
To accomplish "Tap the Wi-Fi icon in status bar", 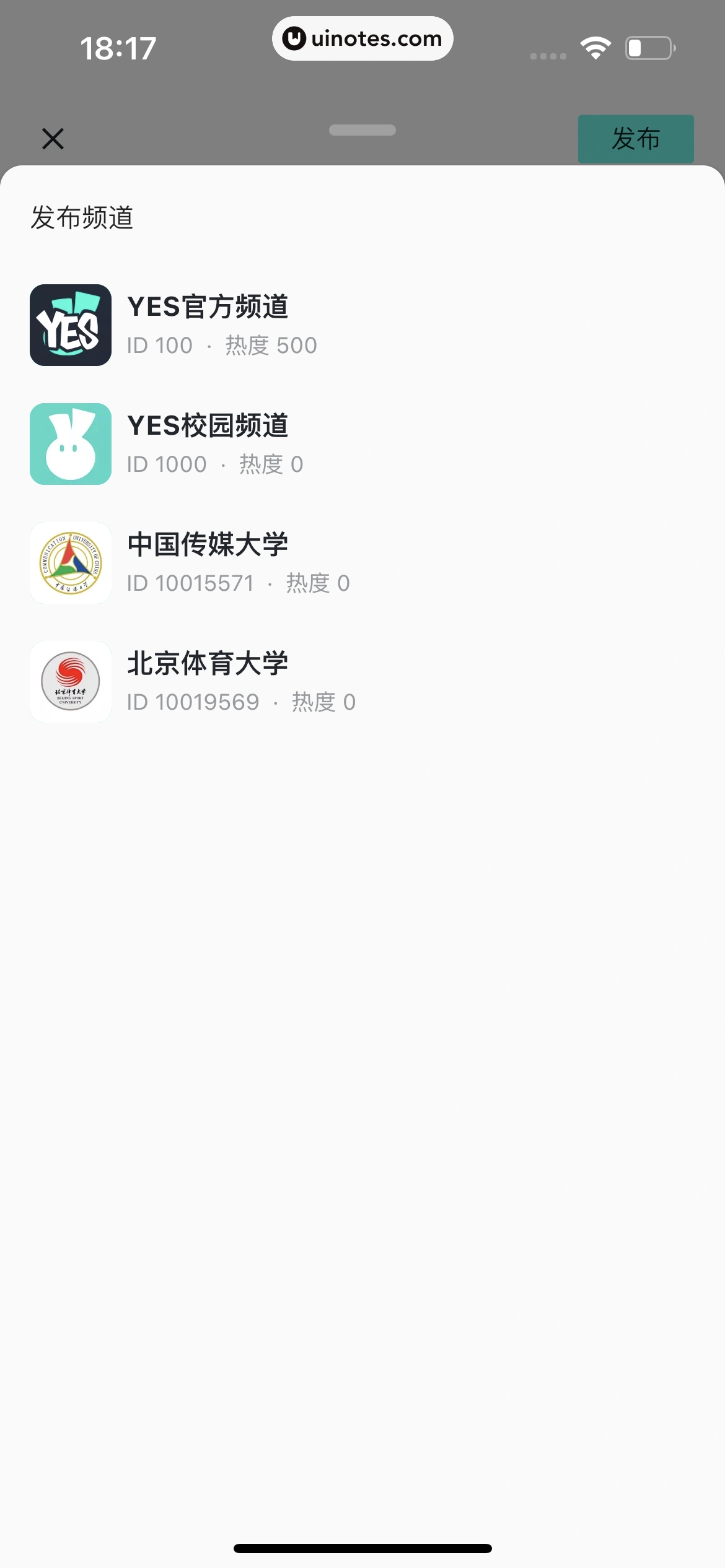I will pos(595,46).
